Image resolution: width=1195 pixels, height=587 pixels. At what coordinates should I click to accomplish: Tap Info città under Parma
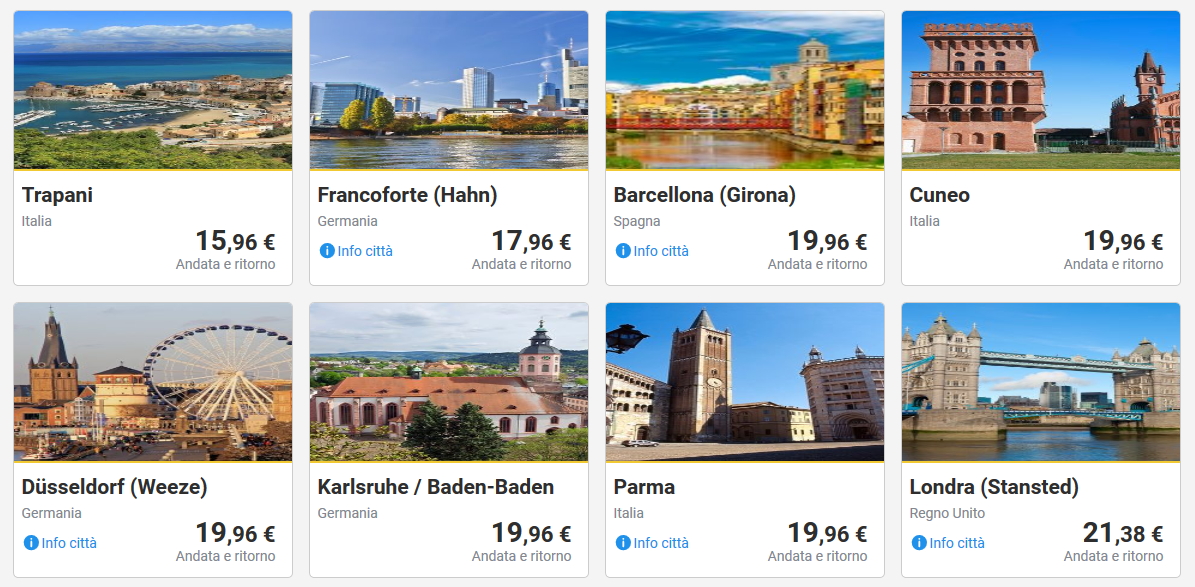pyautogui.click(x=652, y=543)
